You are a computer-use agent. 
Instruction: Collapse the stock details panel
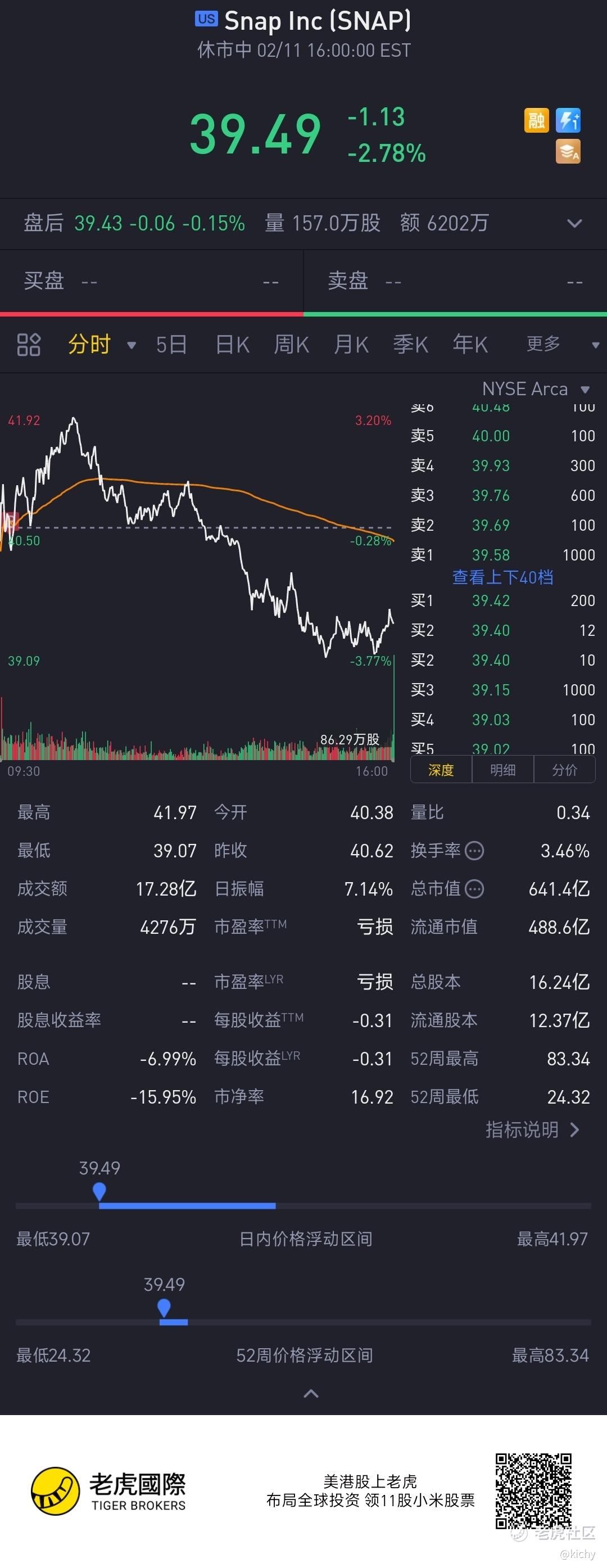[311, 1393]
